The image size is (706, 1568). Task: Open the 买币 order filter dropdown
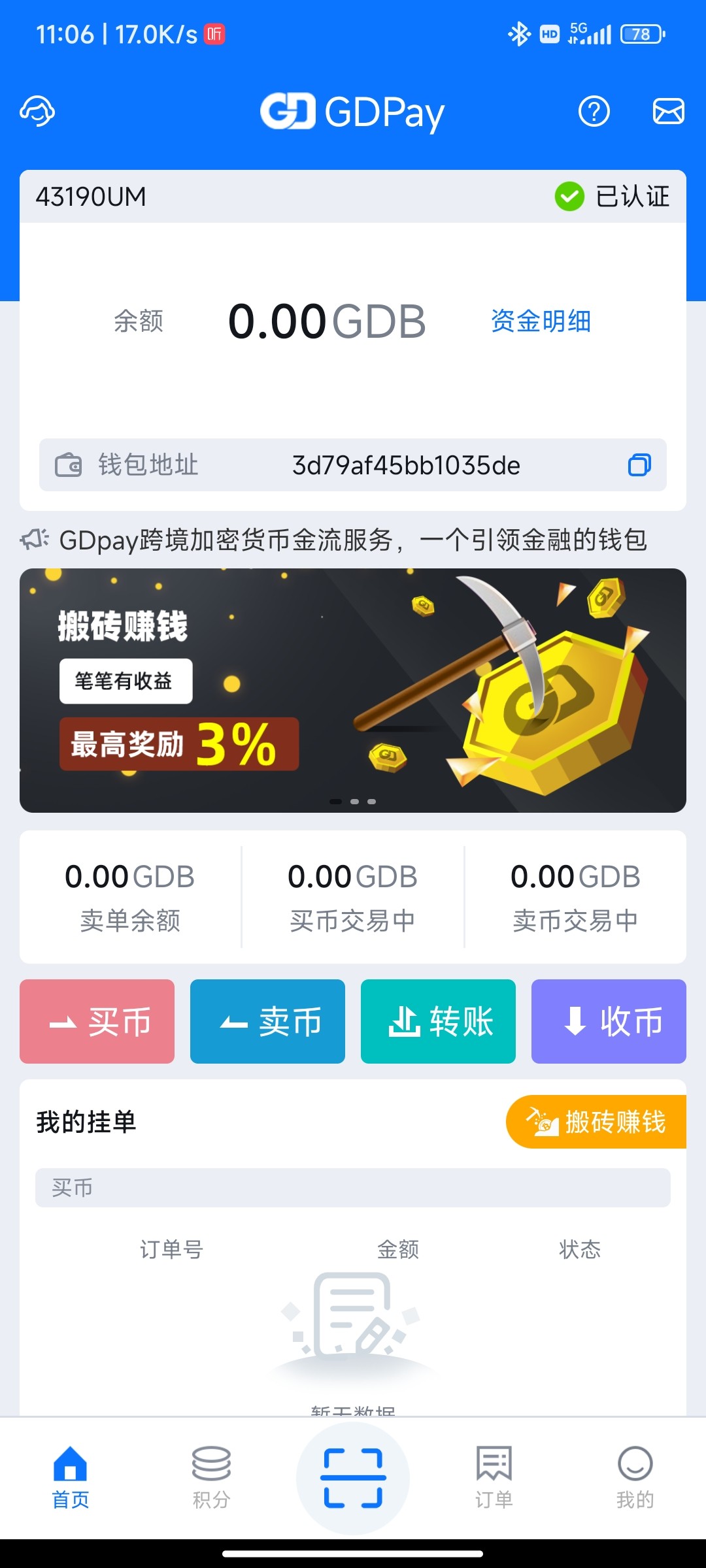[x=353, y=1188]
